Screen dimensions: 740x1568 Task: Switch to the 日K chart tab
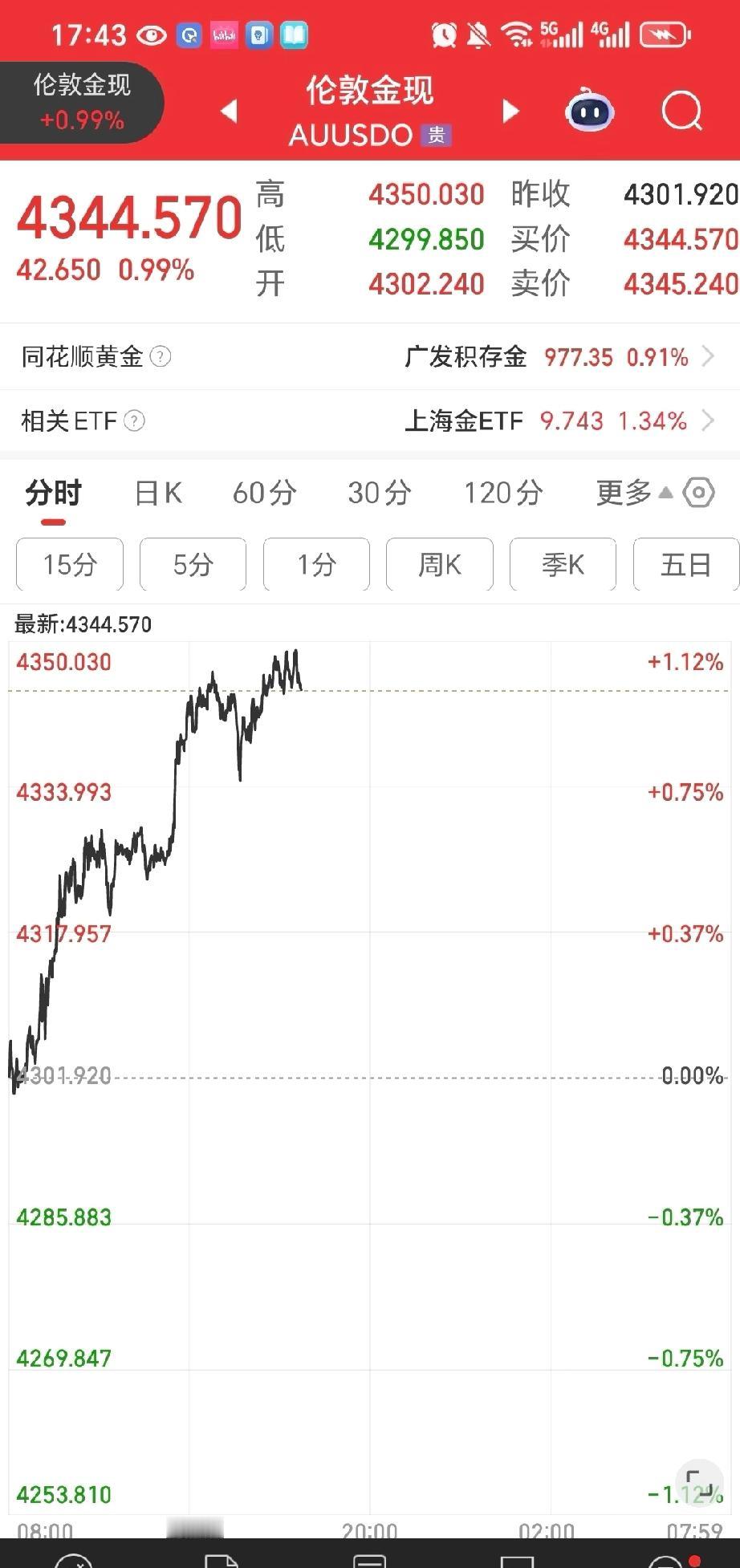tap(157, 493)
